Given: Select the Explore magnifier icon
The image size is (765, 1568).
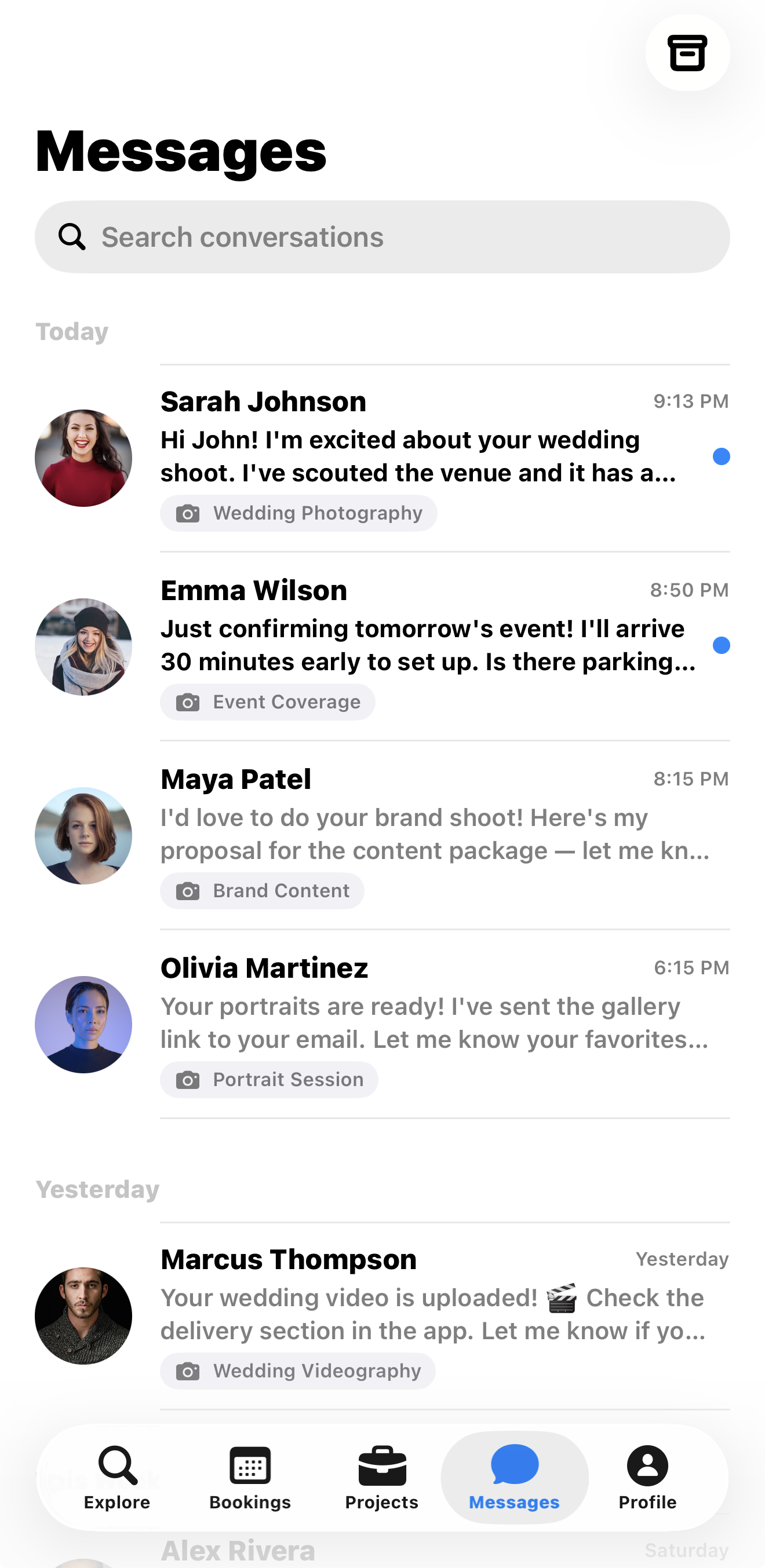Looking at the screenshot, I should coord(117,1465).
